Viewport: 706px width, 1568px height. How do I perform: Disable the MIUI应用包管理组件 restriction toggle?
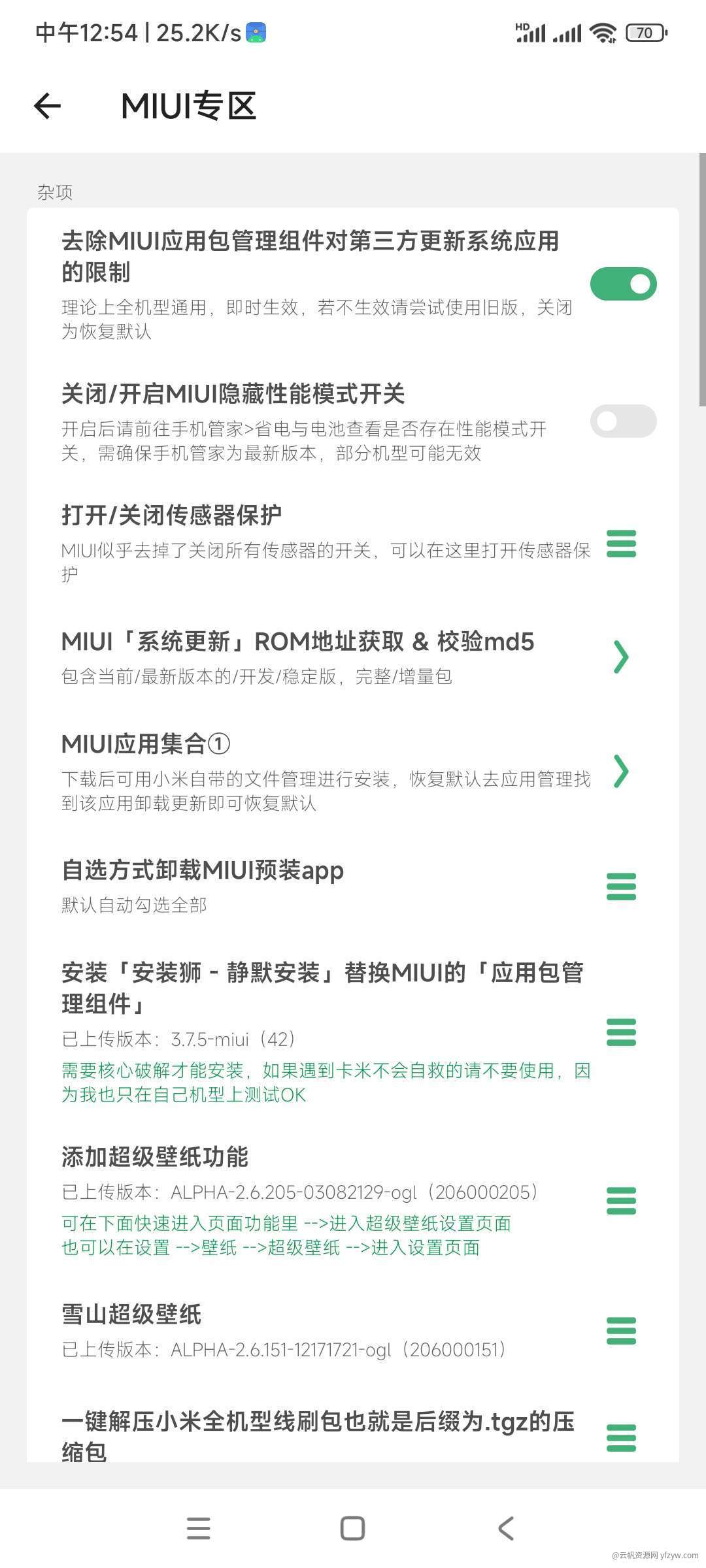623,284
